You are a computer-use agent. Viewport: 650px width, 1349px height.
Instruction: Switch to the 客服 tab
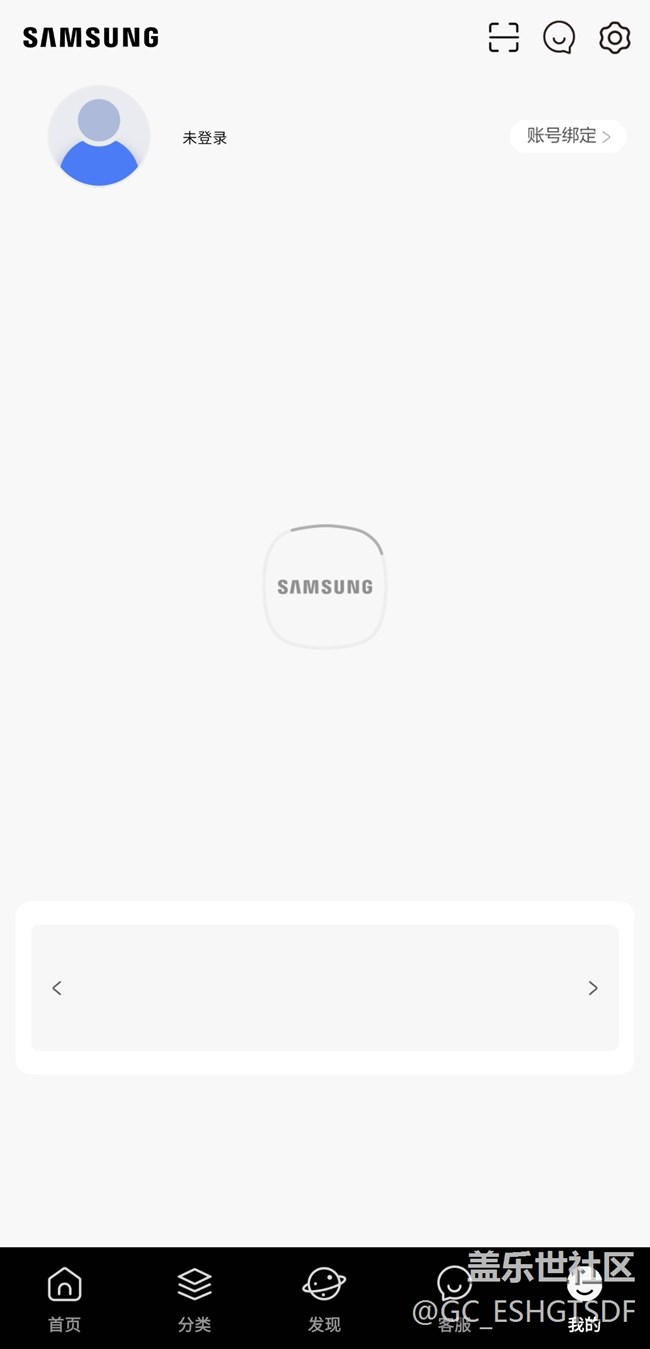455,1298
